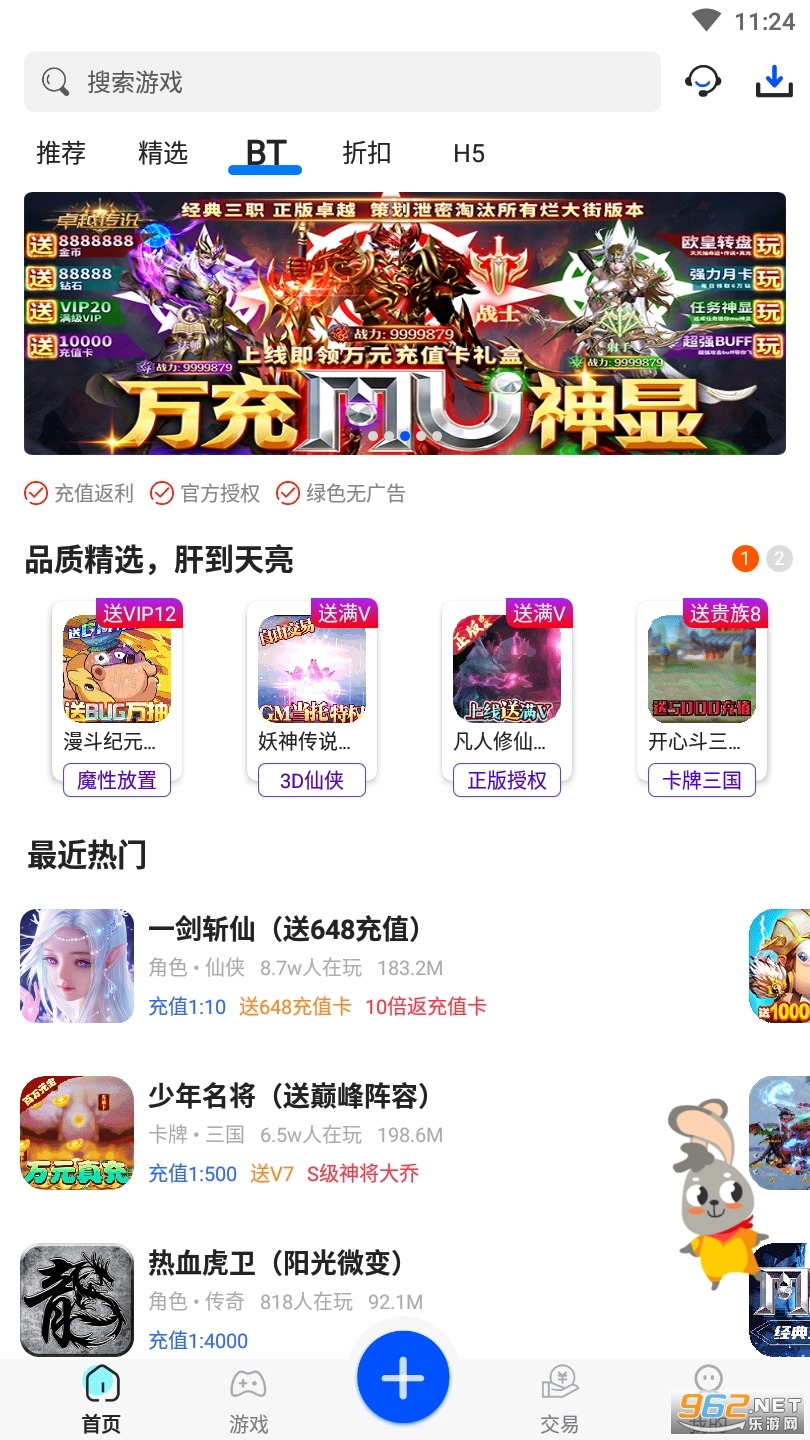The height and width of the screenshot is (1440, 810).
Task: Switch to the H5 tab
Action: point(469,153)
